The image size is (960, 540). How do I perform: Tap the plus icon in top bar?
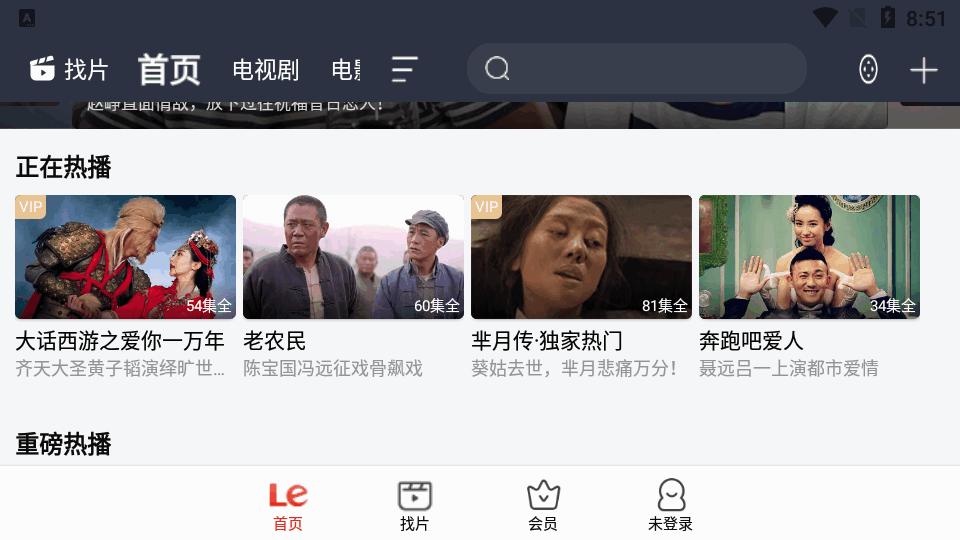(x=923, y=69)
